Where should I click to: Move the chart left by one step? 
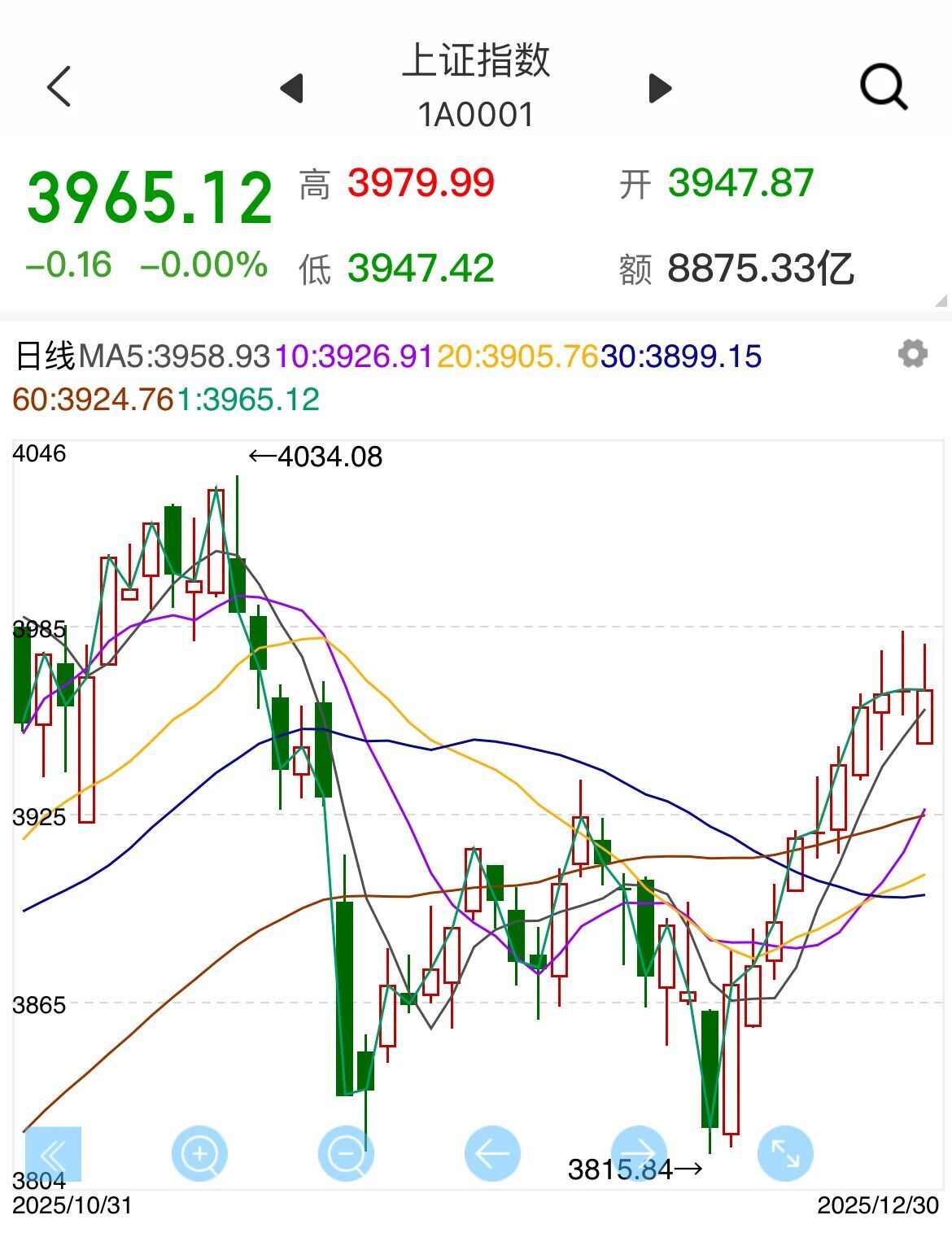[x=492, y=1153]
